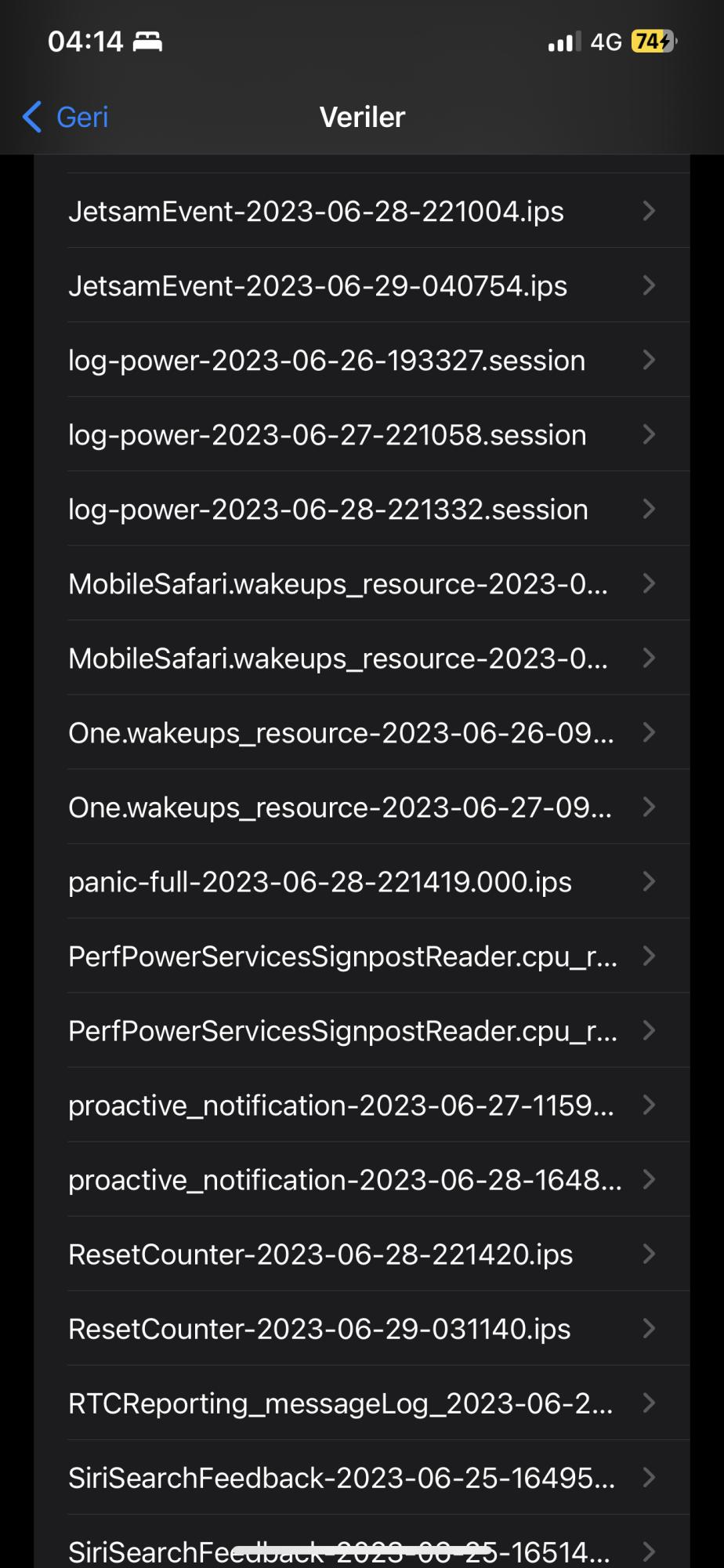Open JetsamEvent-2023-06-28-221004.ips log file
The height and width of the screenshot is (1568, 724).
pos(316,211)
